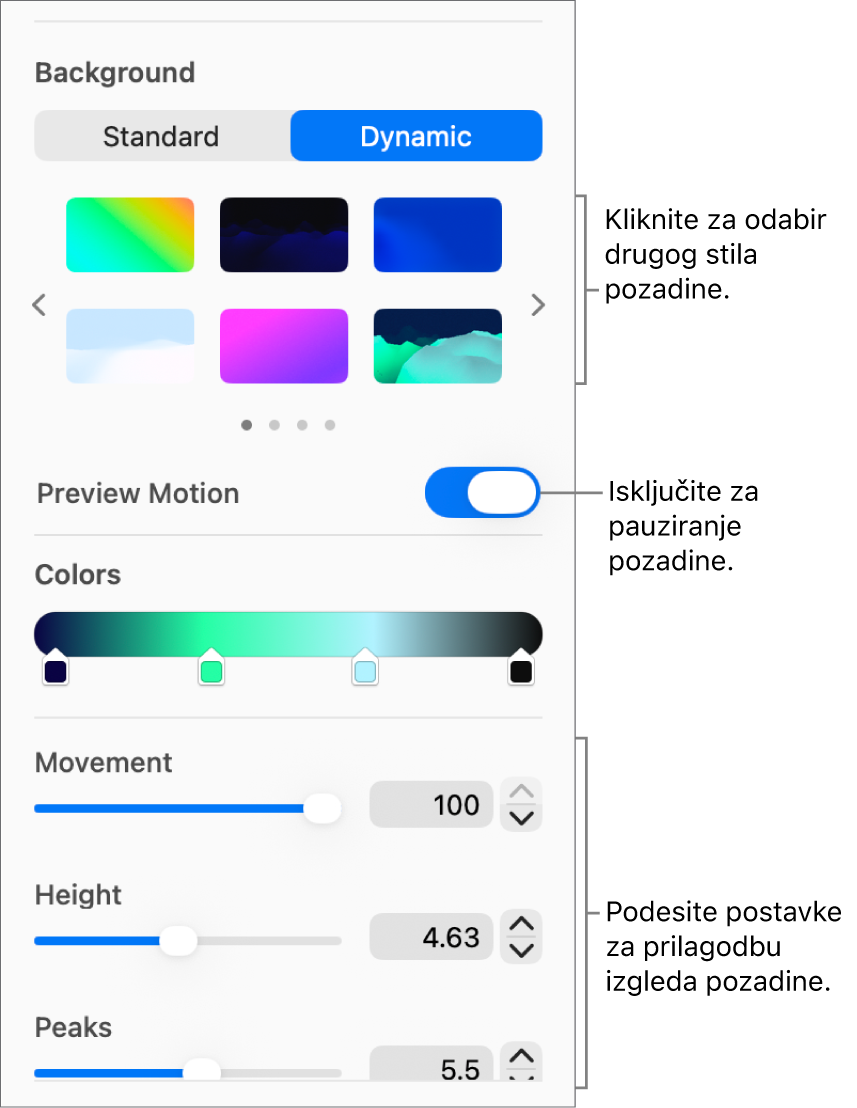
Task: Tap the Movement slider track
Action: (170, 808)
